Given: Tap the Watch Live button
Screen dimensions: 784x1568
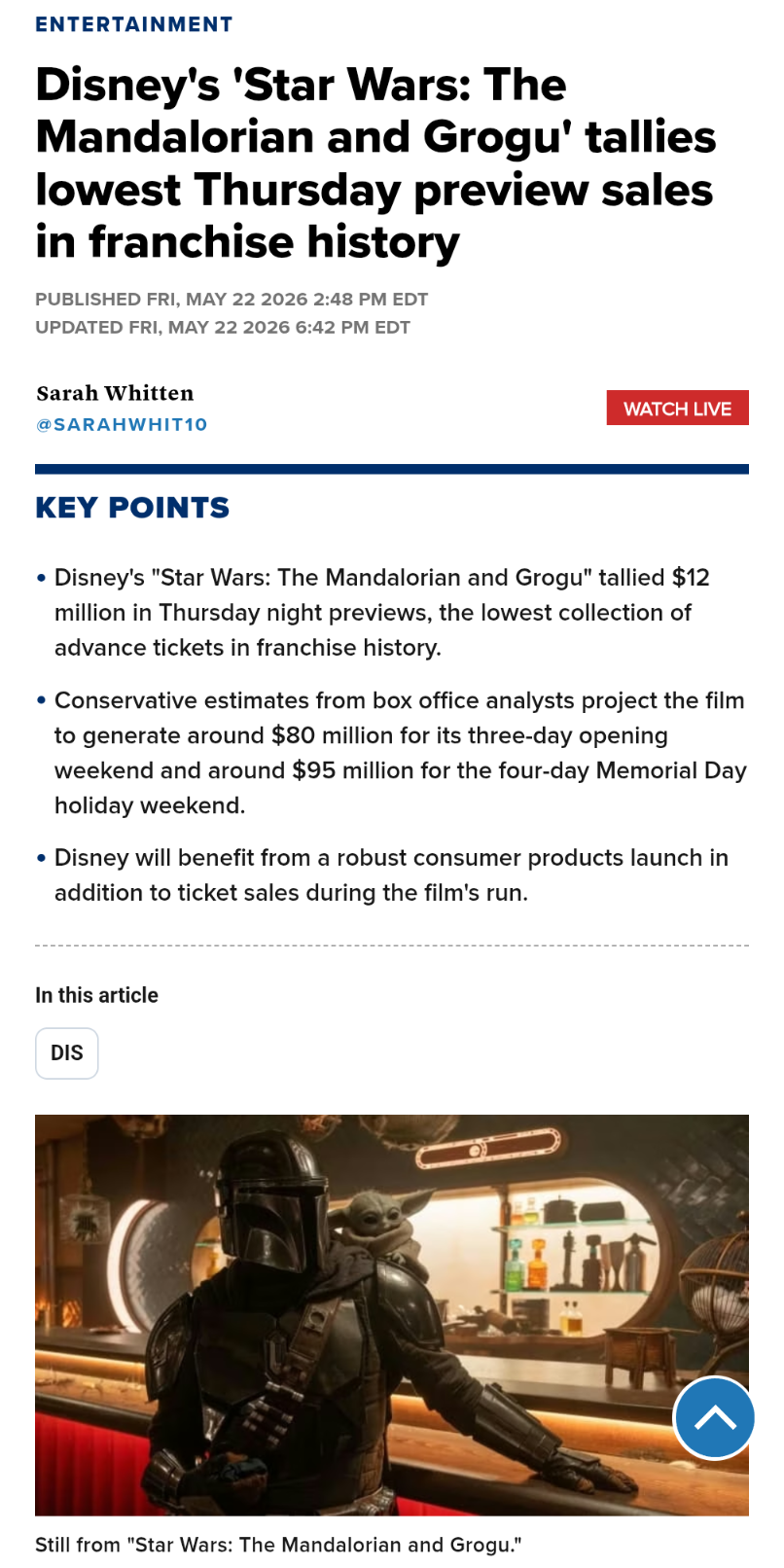Looking at the screenshot, I should [x=677, y=409].
